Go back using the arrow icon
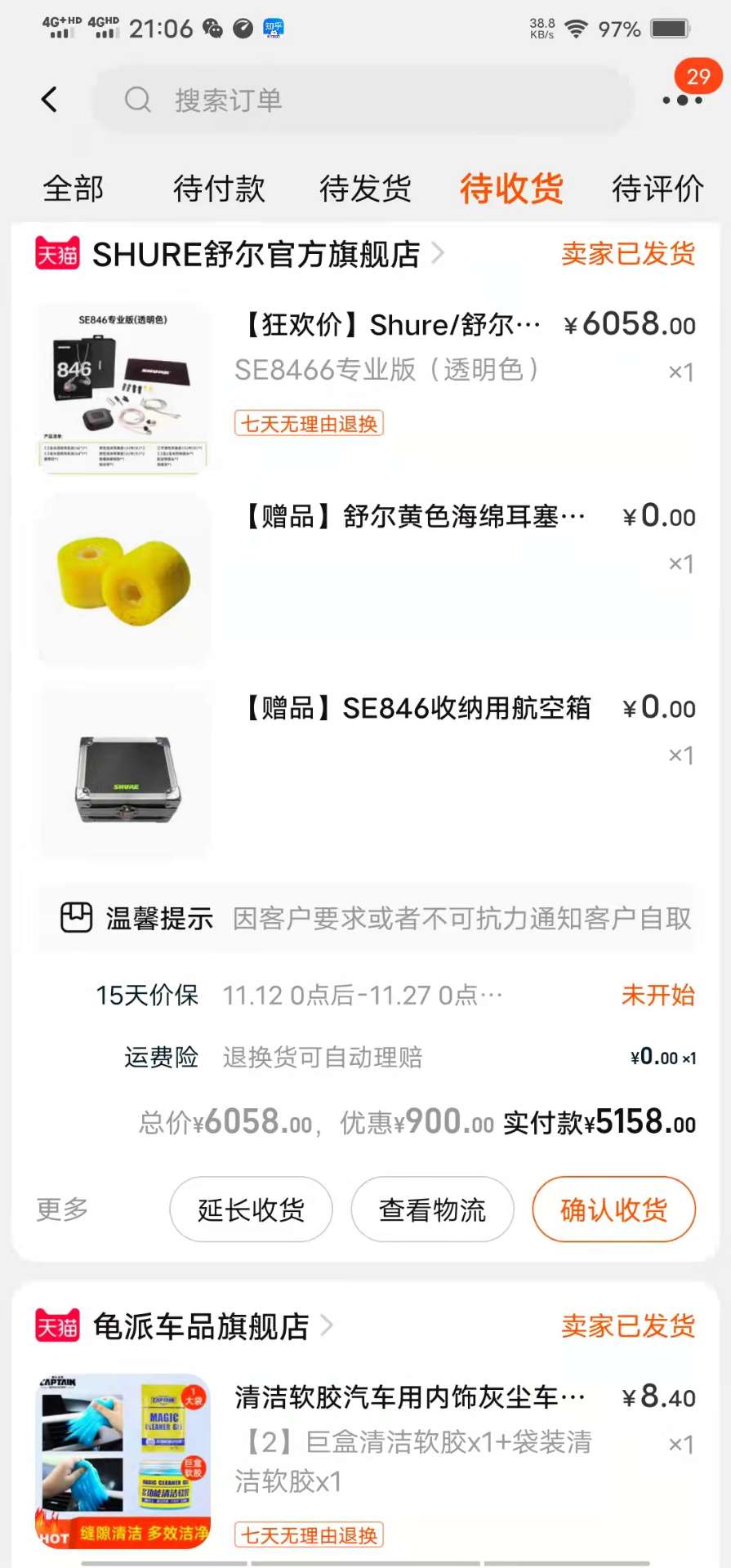 point(50,100)
